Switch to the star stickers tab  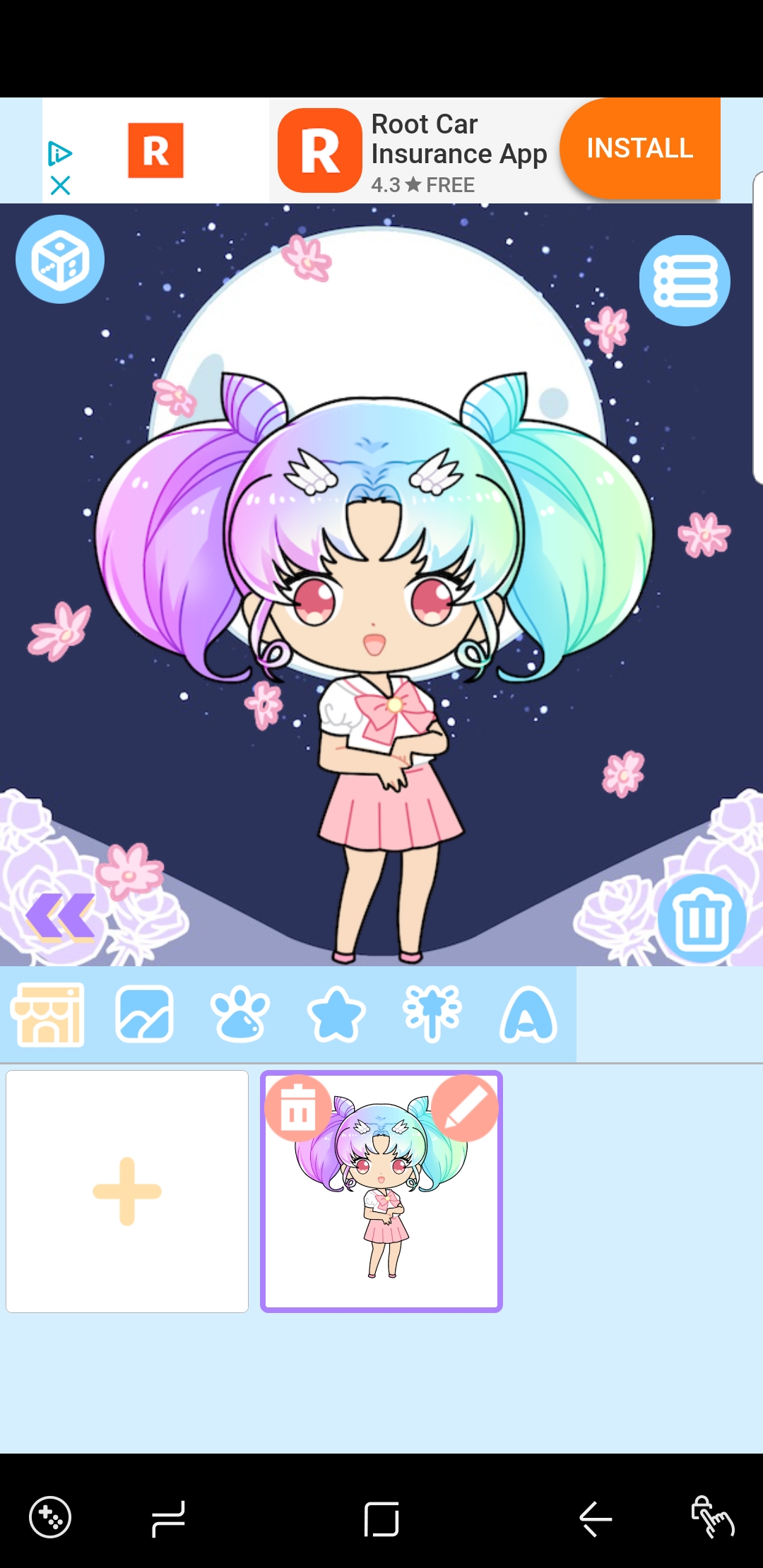336,1014
